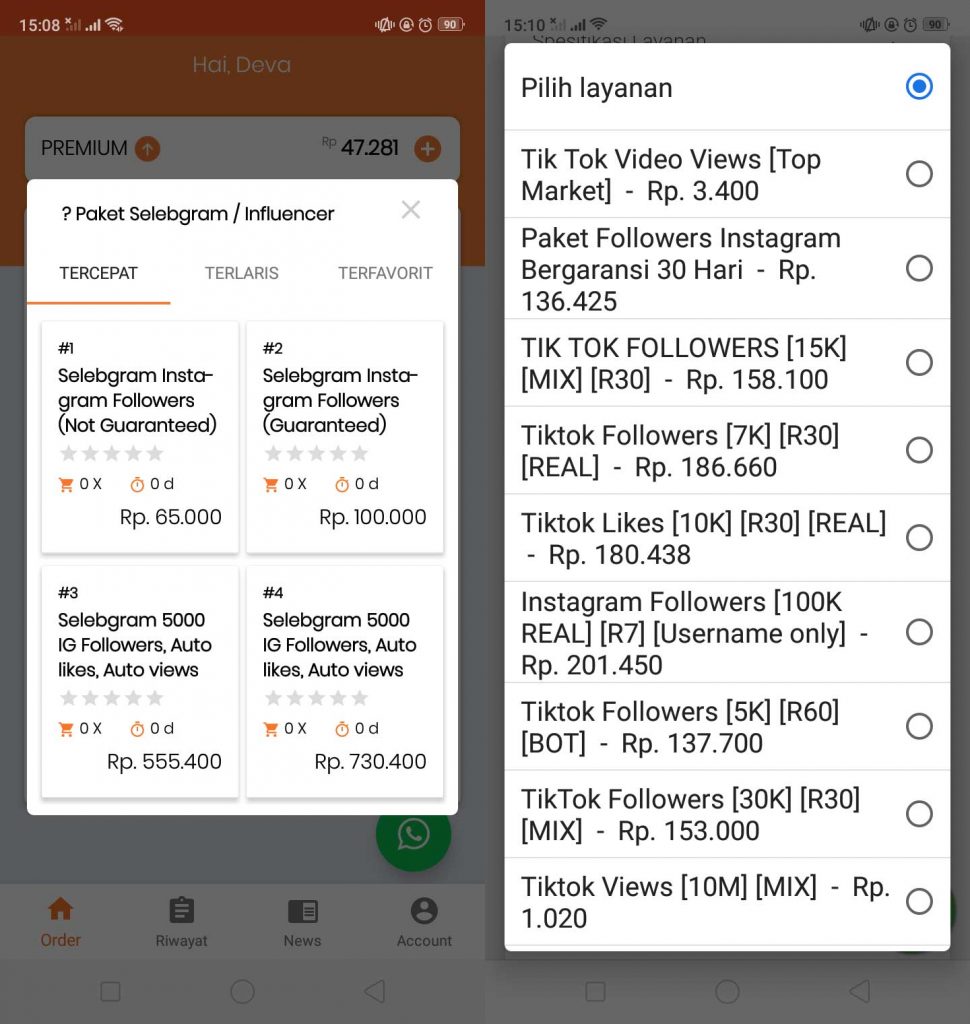Tap the PREMIUM upgrade arrow icon
970x1024 pixels.
(146, 148)
